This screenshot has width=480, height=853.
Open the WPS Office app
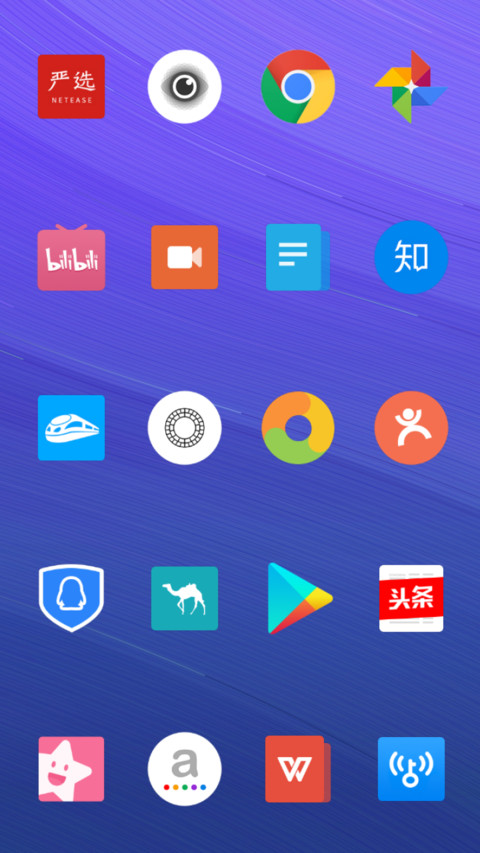(298, 769)
